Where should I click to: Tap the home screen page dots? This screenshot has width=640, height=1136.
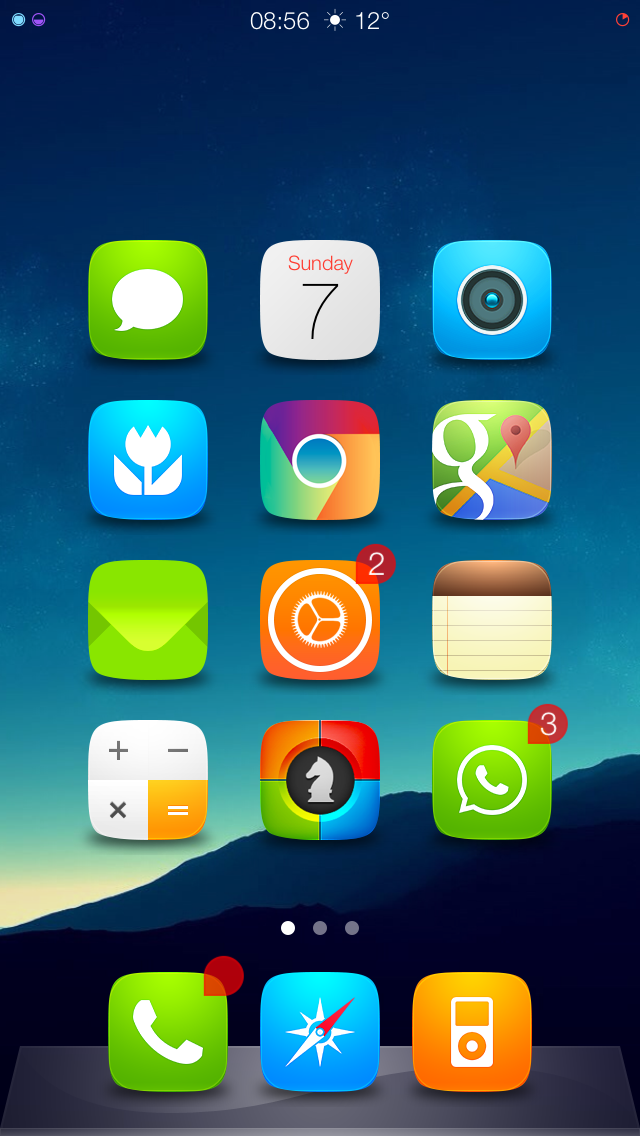(320, 928)
